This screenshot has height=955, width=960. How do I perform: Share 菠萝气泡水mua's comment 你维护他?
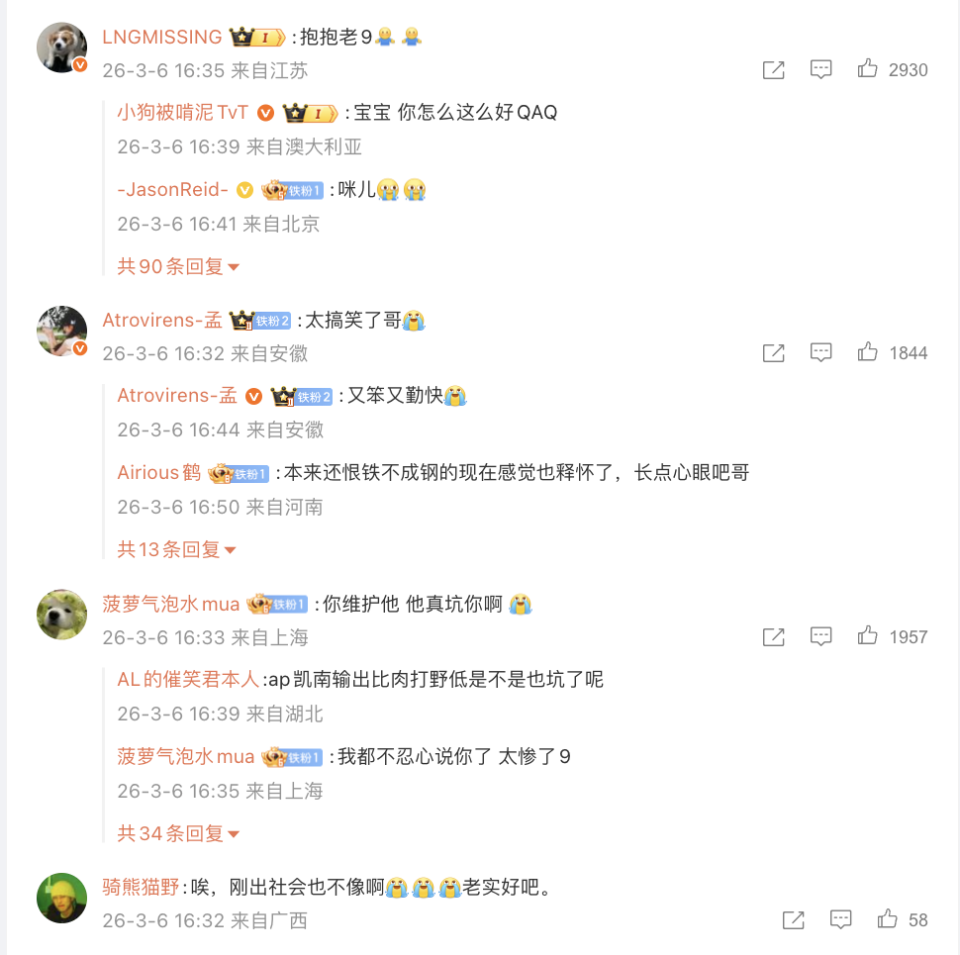click(x=773, y=636)
